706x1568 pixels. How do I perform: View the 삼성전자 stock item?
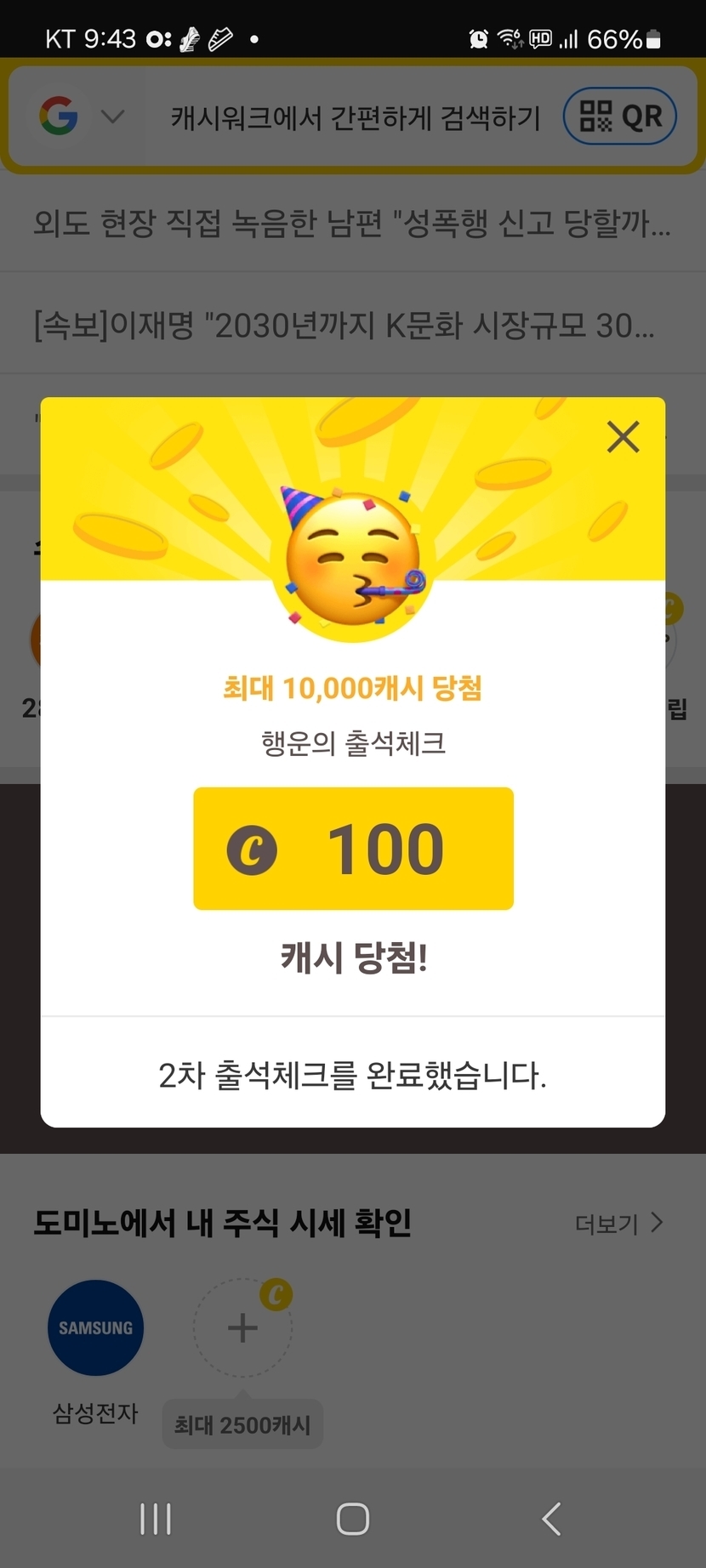[x=95, y=1328]
